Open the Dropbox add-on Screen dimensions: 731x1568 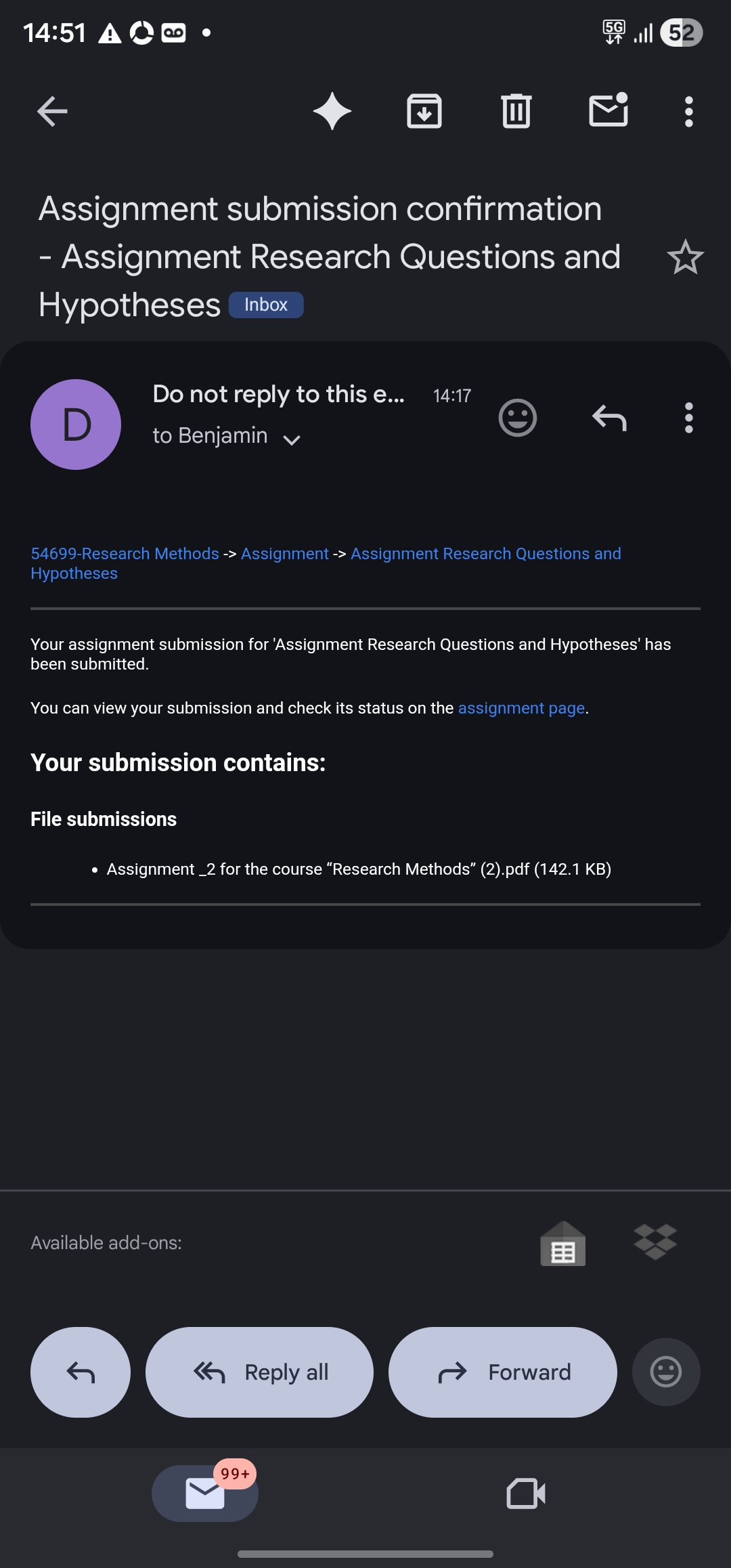click(x=655, y=1242)
